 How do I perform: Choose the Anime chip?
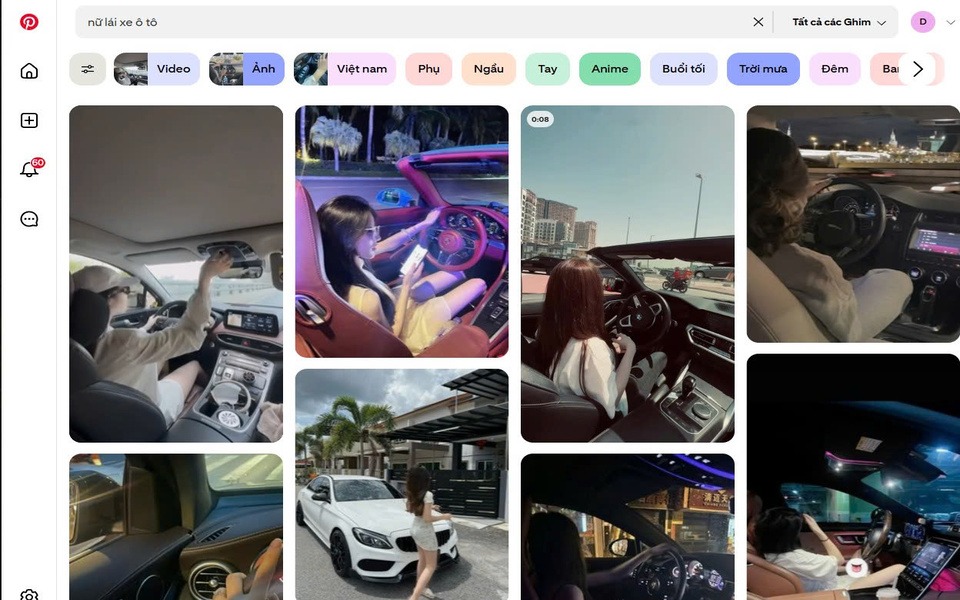click(x=609, y=69)
